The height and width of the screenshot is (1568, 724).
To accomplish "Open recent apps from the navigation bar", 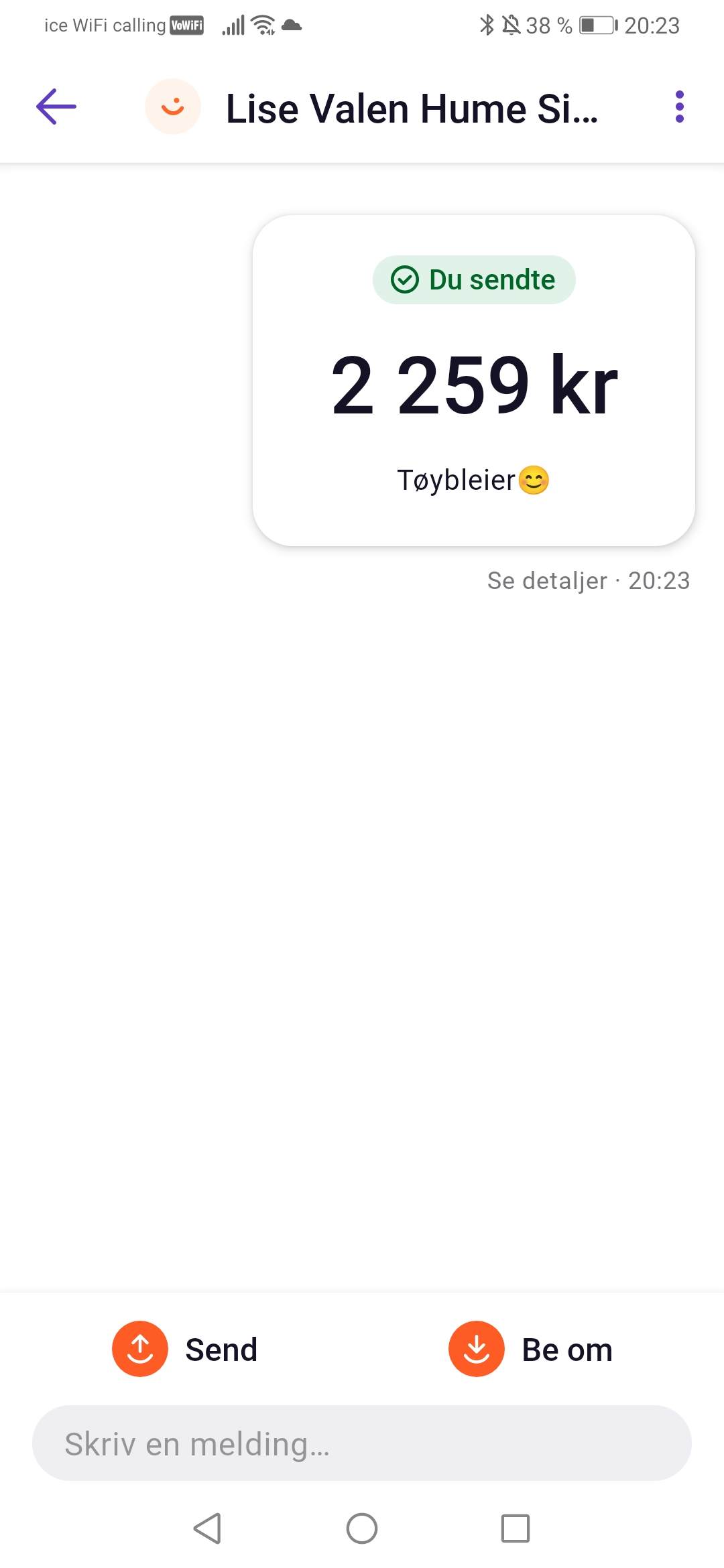I will pos(516,1528).
